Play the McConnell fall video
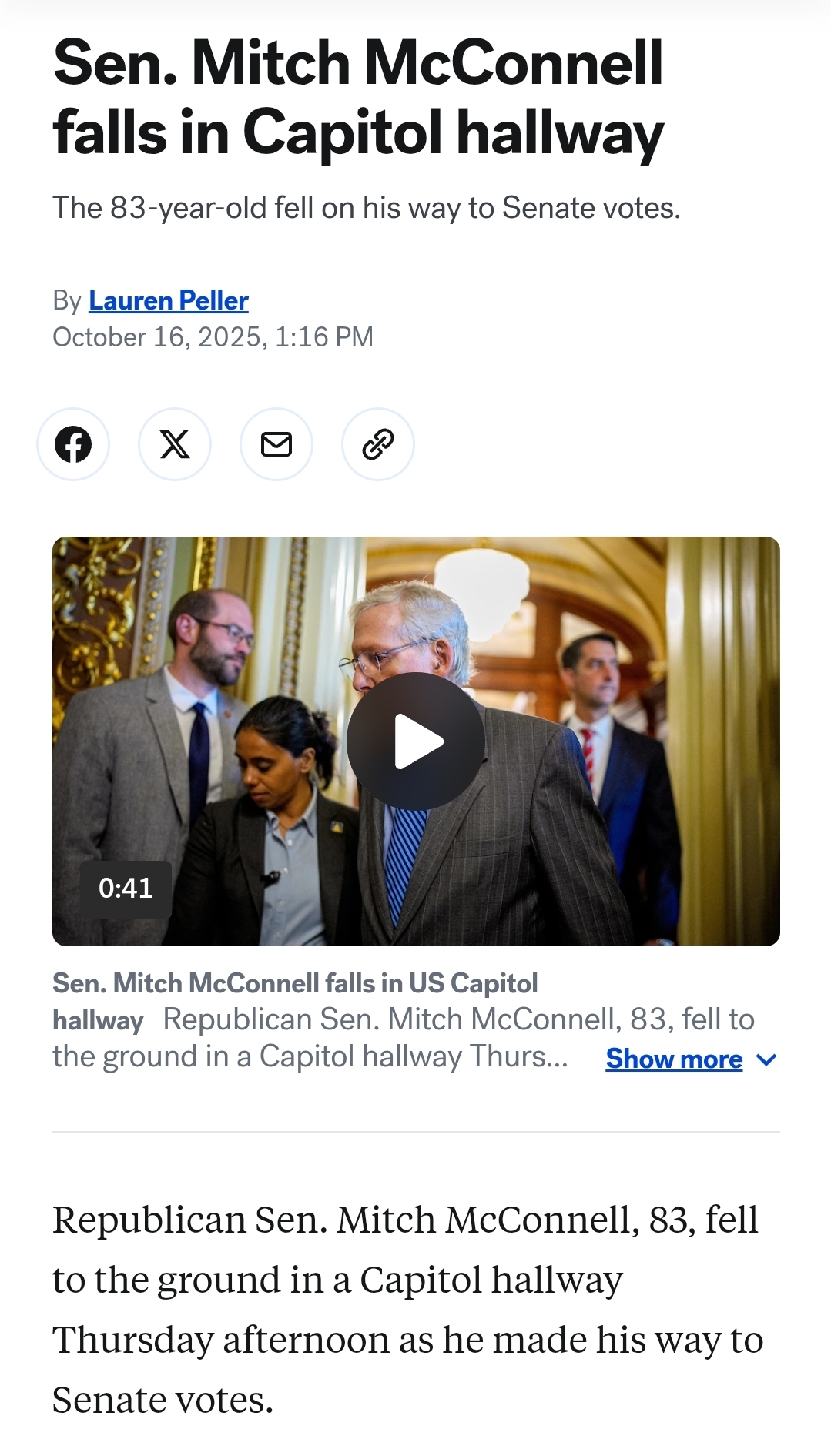 416,741
